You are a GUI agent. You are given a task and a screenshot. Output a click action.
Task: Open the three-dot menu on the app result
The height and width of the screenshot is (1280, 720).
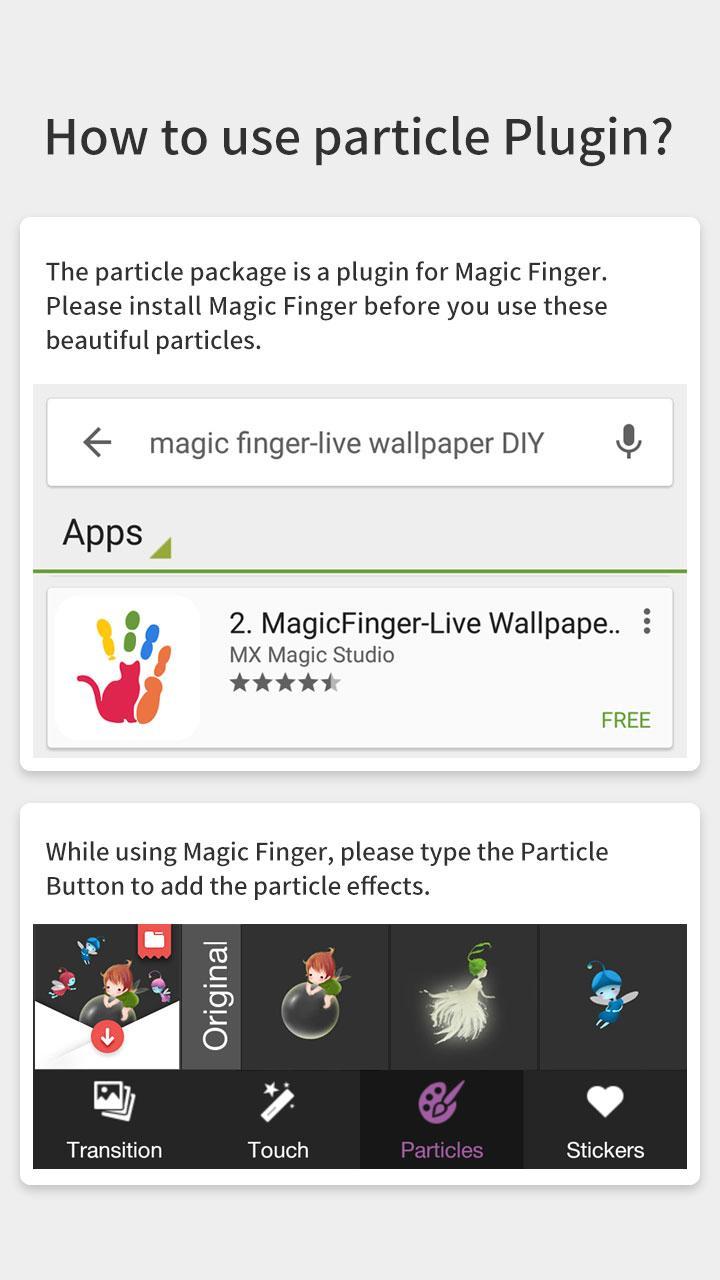tap(646, 621)
